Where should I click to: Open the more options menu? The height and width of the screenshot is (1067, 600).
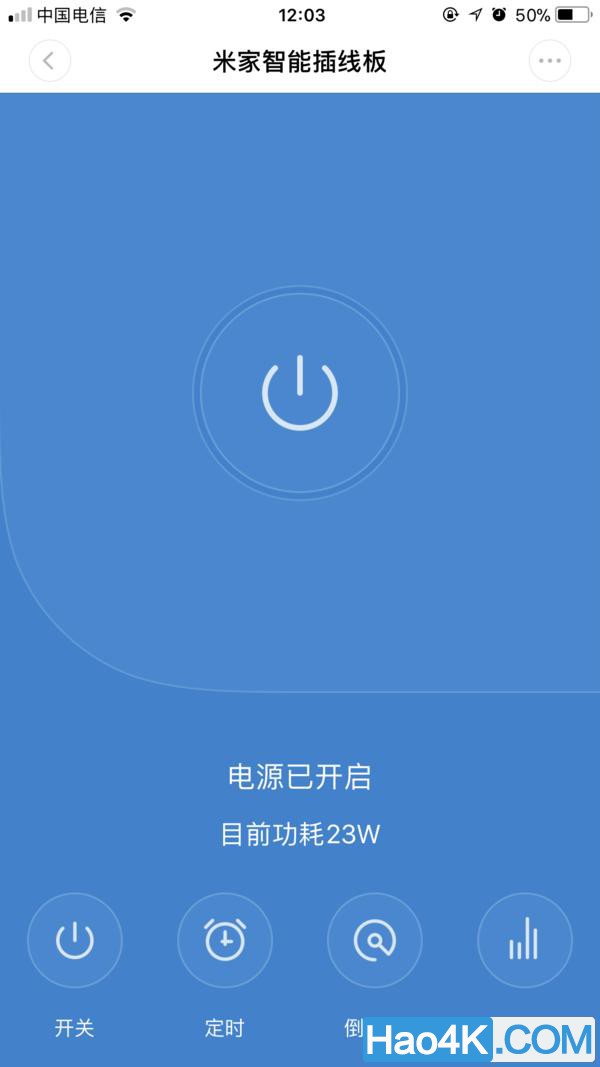549,61
